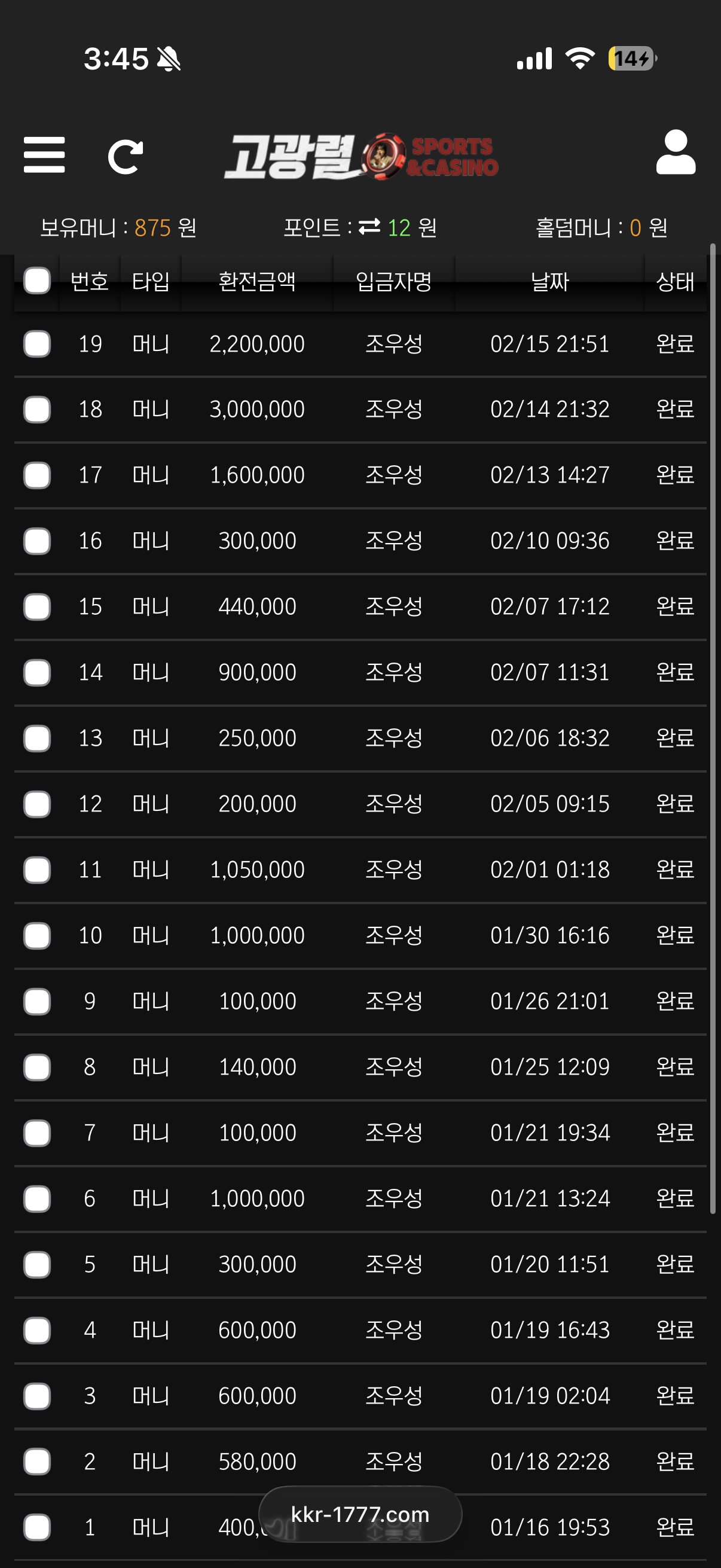
Task: Tick the checkbox for row 16
Action: (37, 541)
